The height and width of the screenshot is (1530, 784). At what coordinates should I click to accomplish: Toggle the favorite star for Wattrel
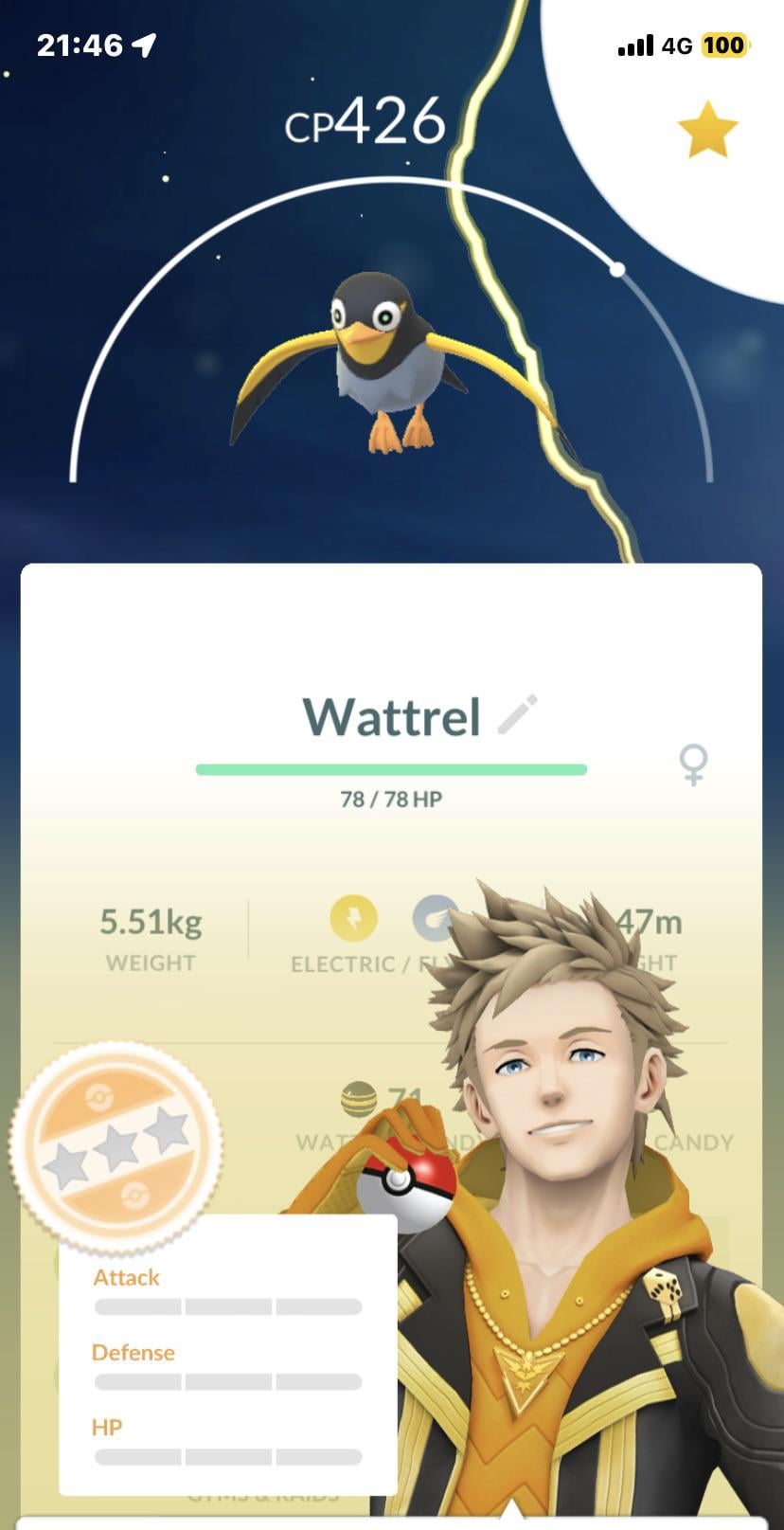(707, 132)
